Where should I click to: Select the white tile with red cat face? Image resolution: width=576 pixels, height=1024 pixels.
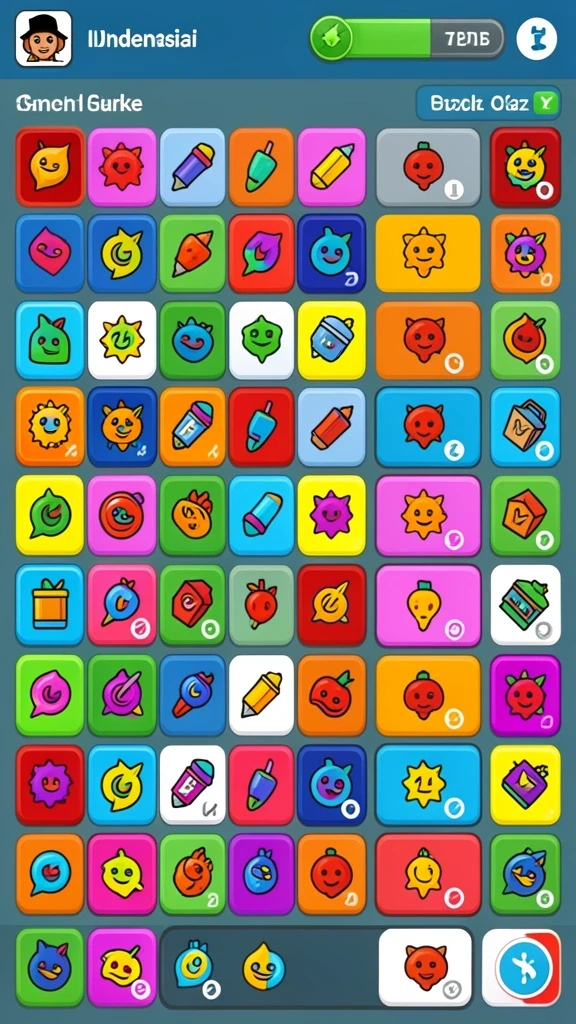[x=425, y=967]
